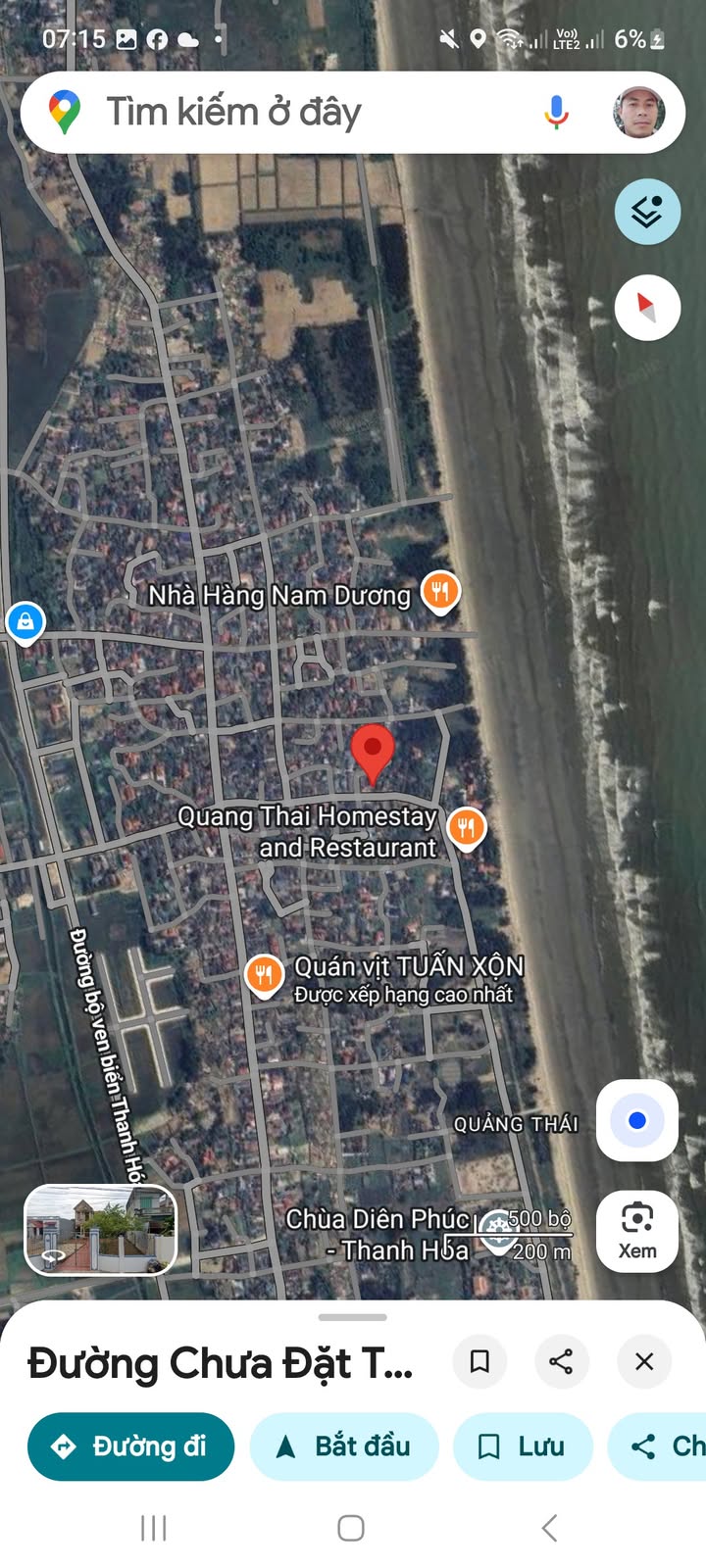Open the Street View photo thumbnail
The height and width of the screenshot is (1568, 706).
[x=100, y=1230]
